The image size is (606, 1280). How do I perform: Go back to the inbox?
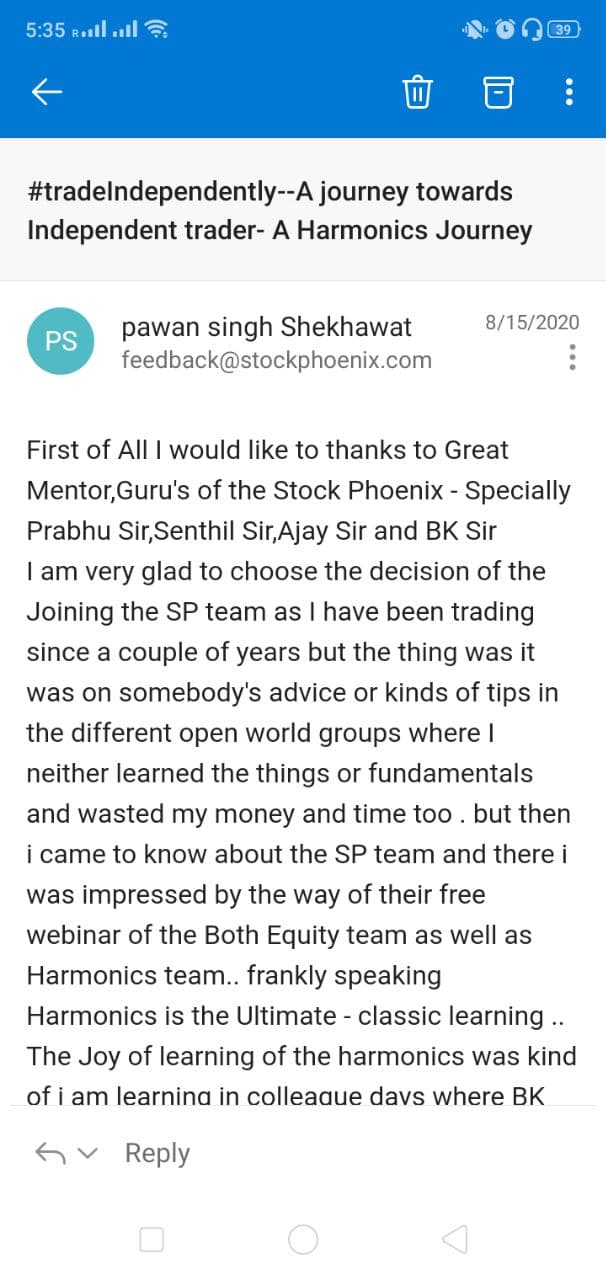[47, 93]
